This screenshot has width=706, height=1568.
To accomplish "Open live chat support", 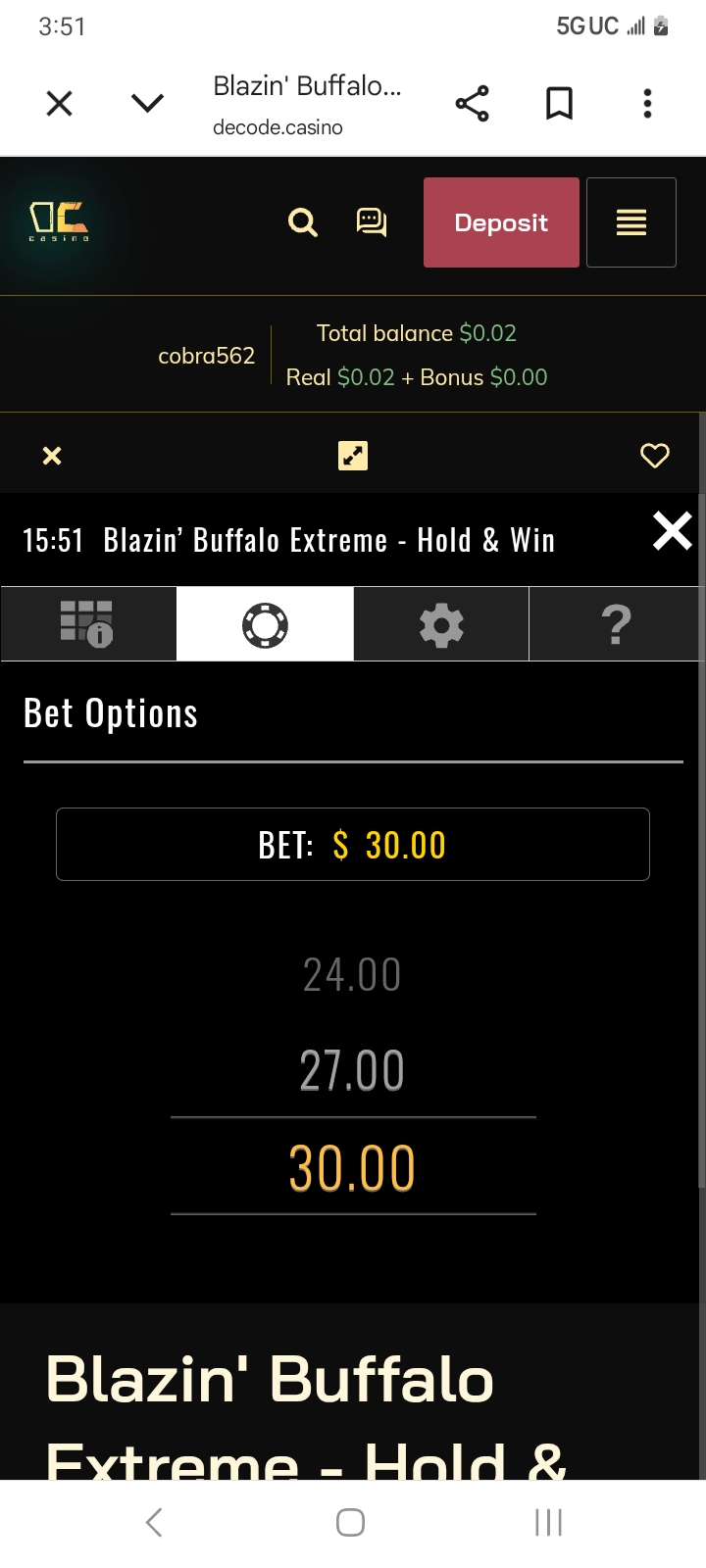I will 372,222.
